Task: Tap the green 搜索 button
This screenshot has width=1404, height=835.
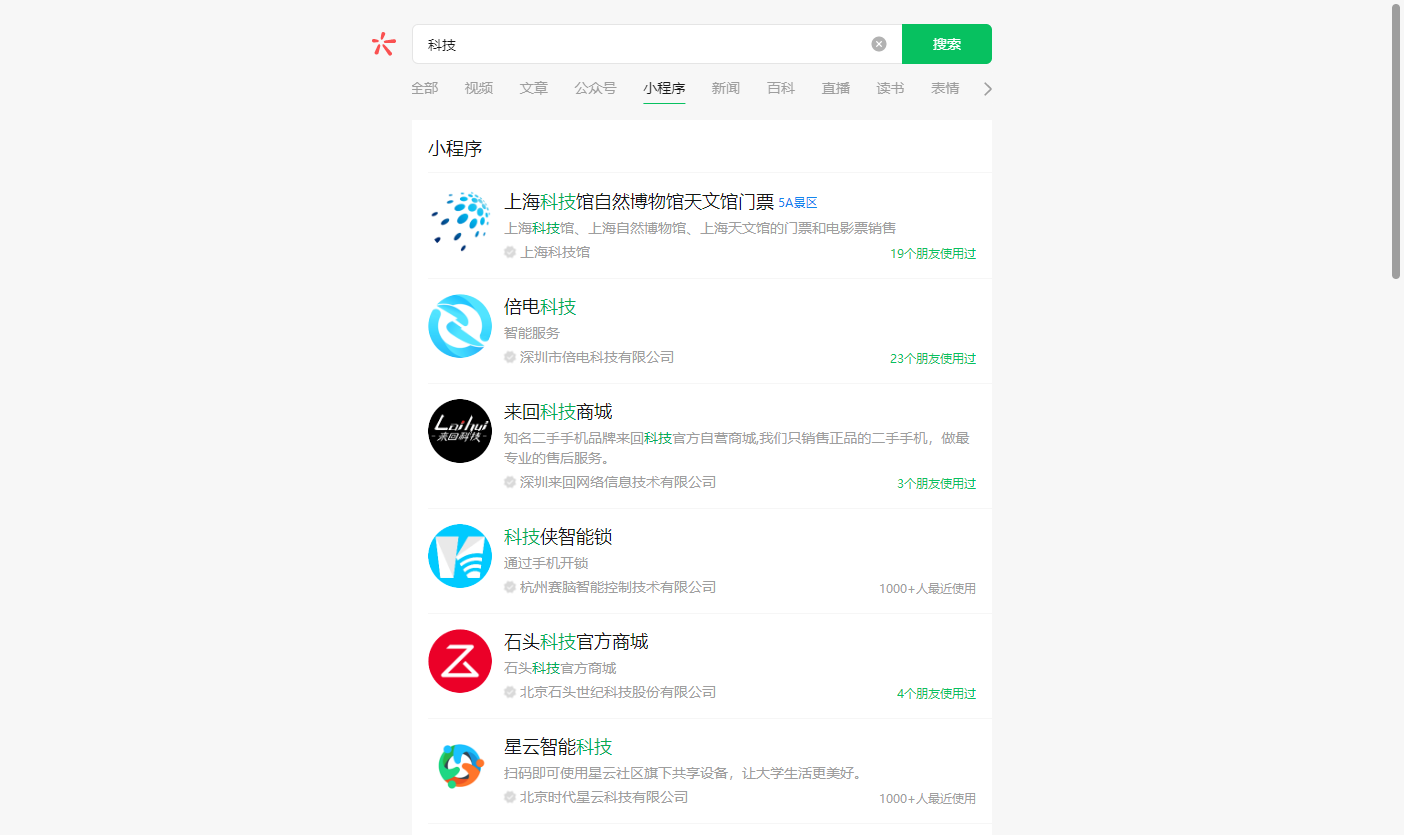Action: tap(946, 44)
